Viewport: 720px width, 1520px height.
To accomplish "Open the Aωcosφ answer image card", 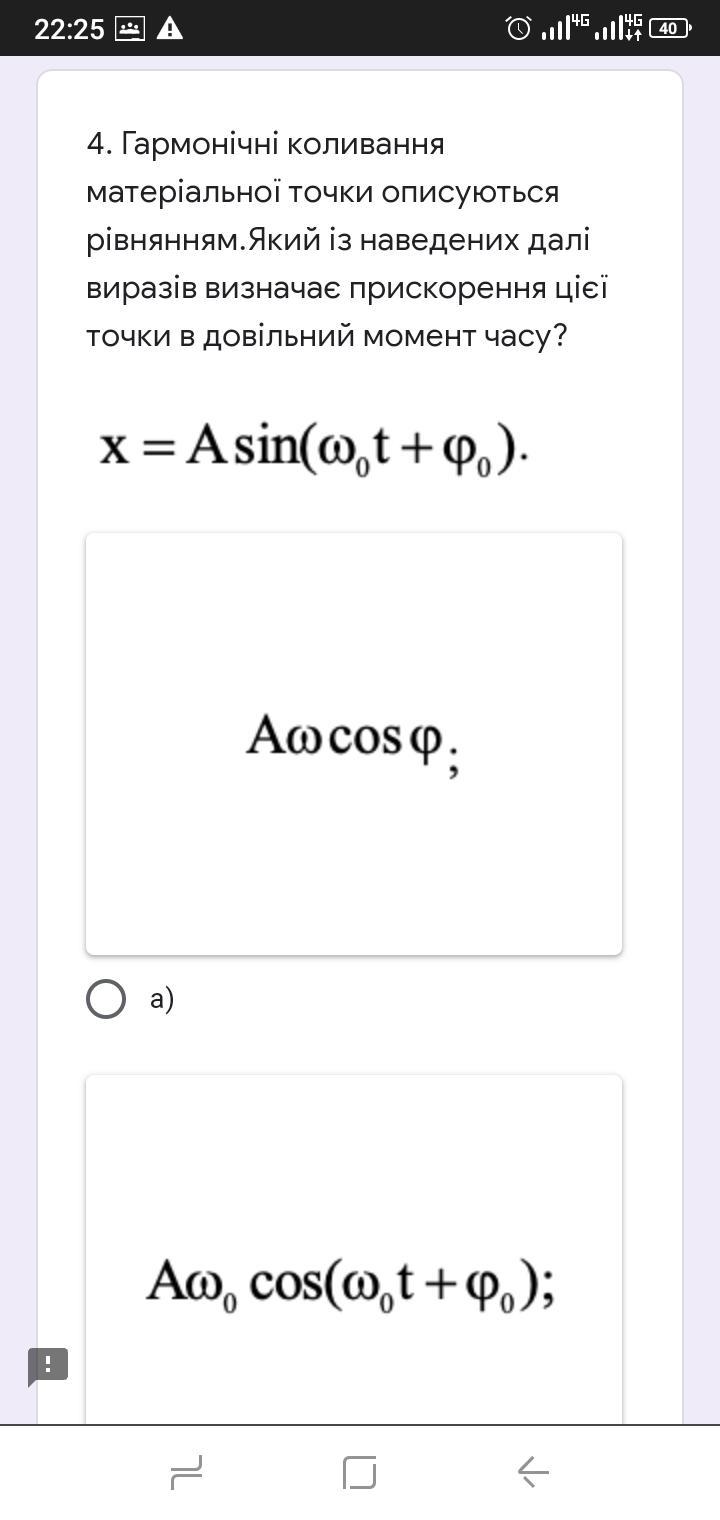I will click(354, 744).
